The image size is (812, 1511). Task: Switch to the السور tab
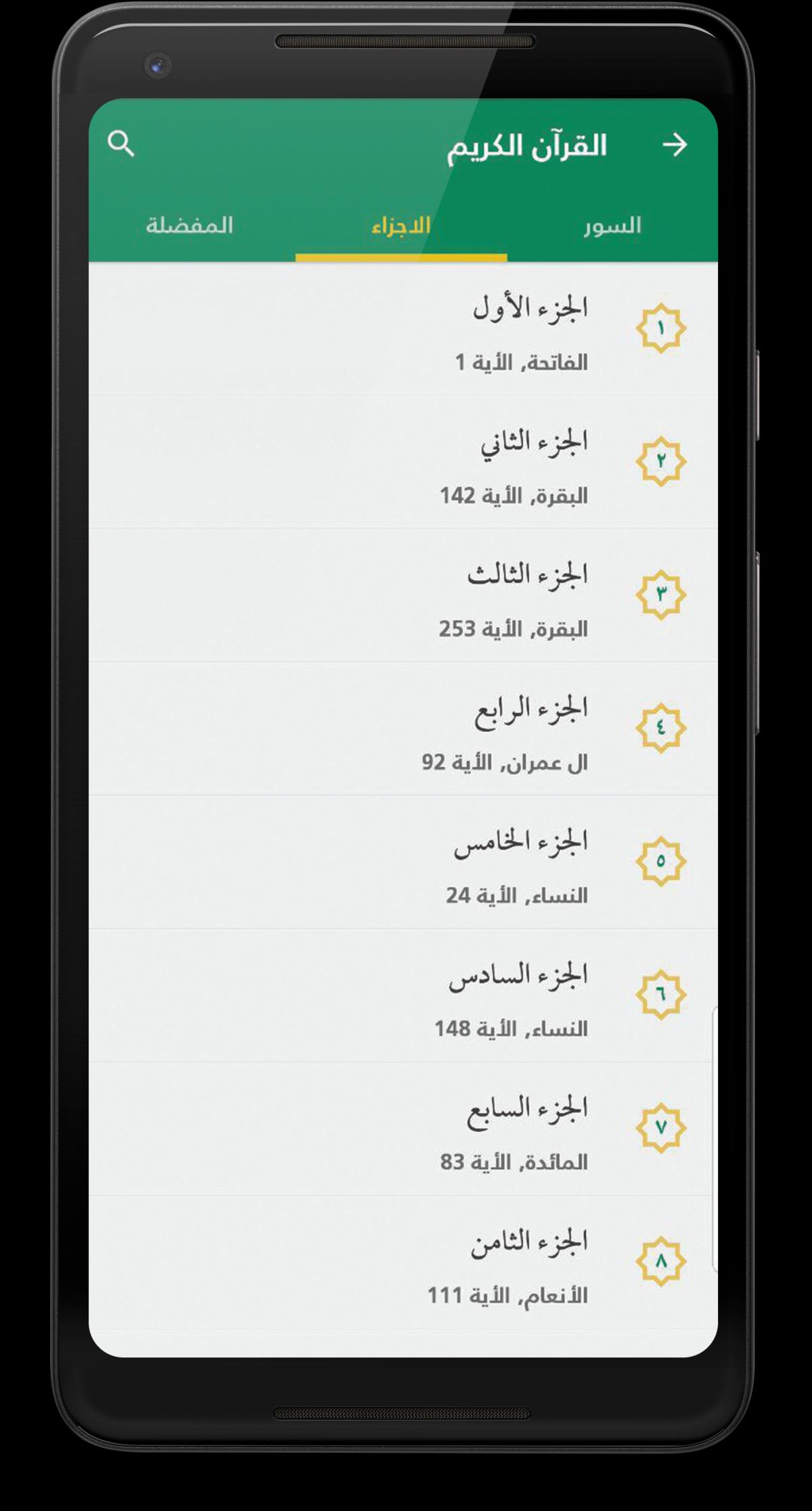tap(612, 226)
